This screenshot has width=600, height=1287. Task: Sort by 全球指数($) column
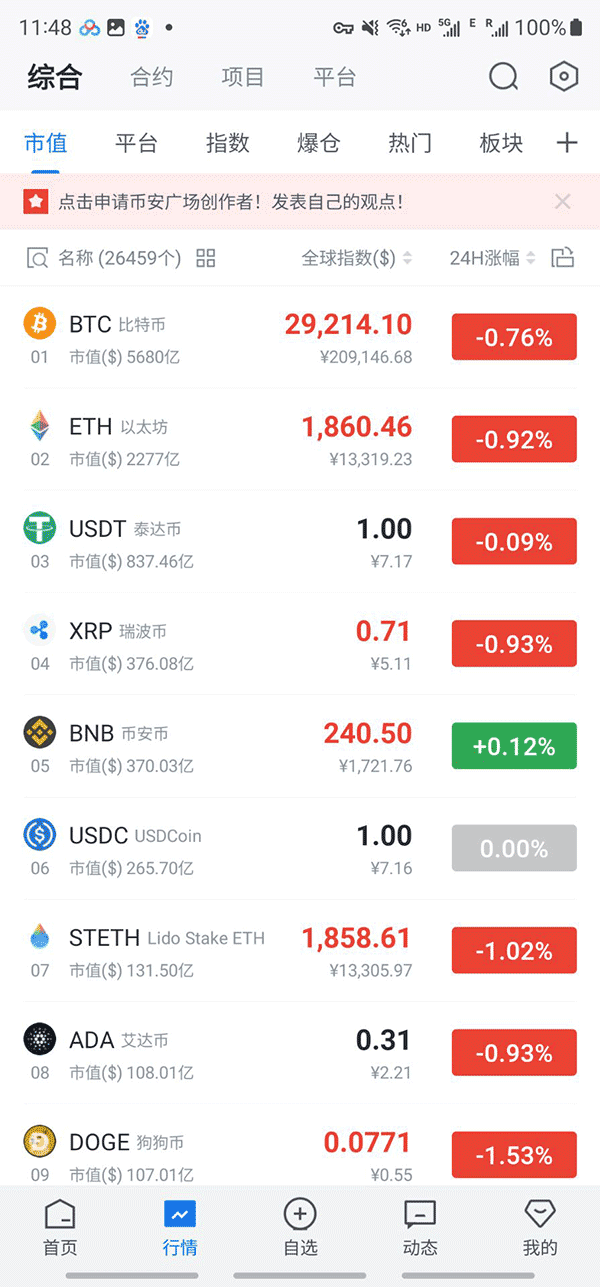click(357, 258)
